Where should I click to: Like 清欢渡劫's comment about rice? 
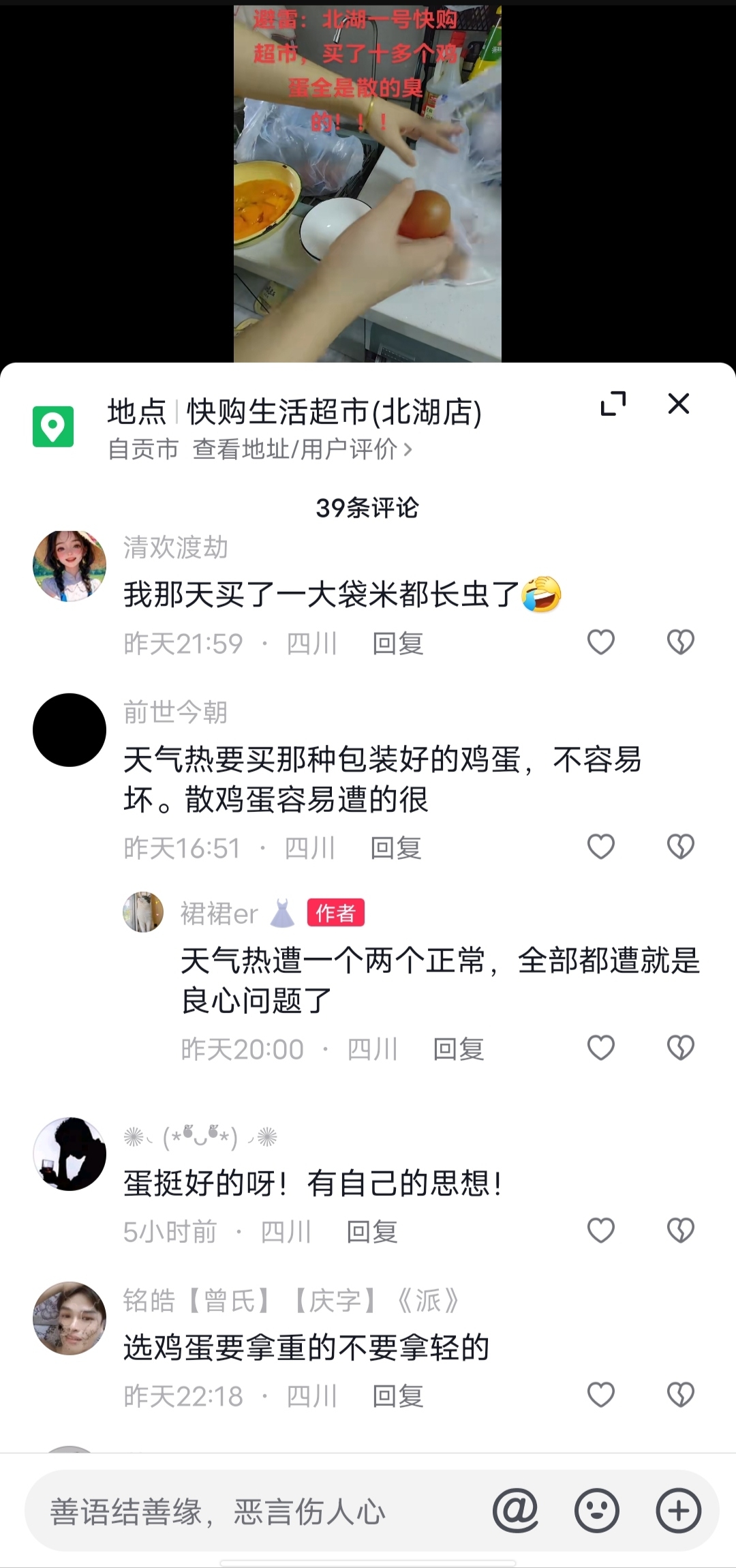[x=600, y=642]
